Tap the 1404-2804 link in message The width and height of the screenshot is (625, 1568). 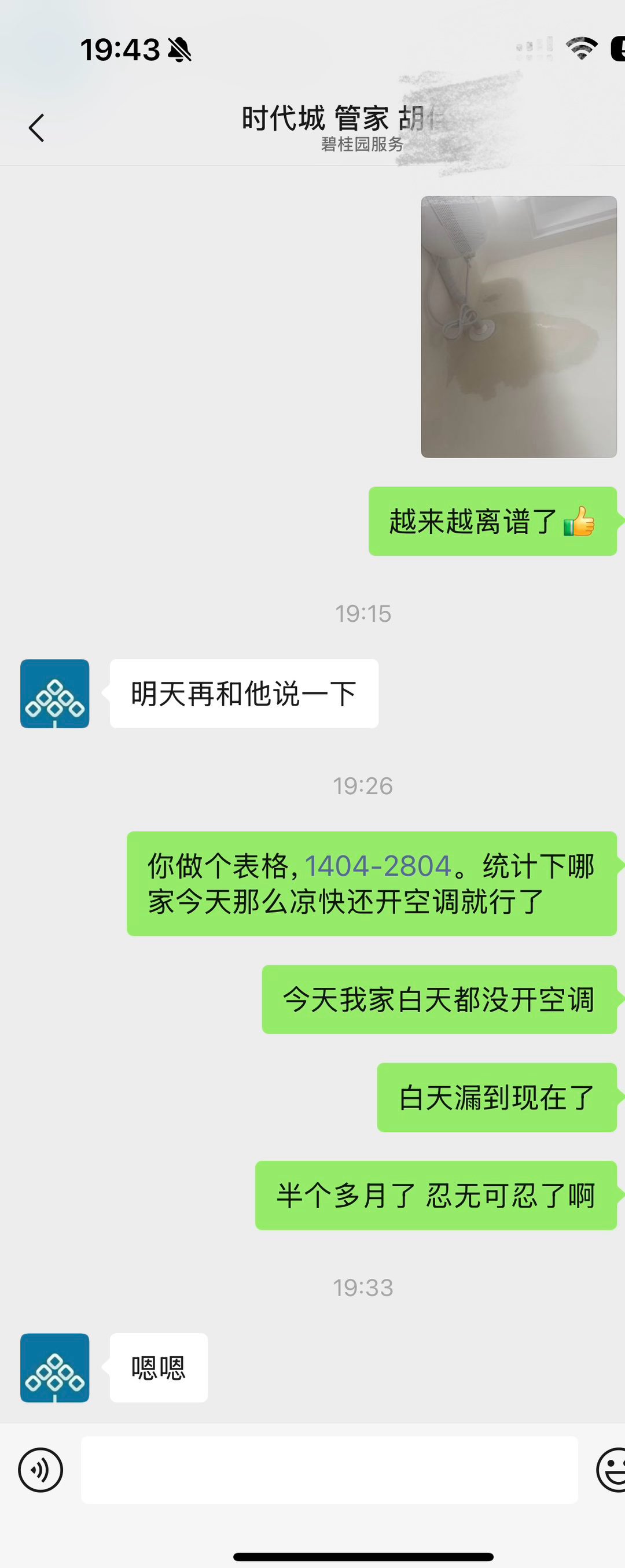click(x=378, y=866)
